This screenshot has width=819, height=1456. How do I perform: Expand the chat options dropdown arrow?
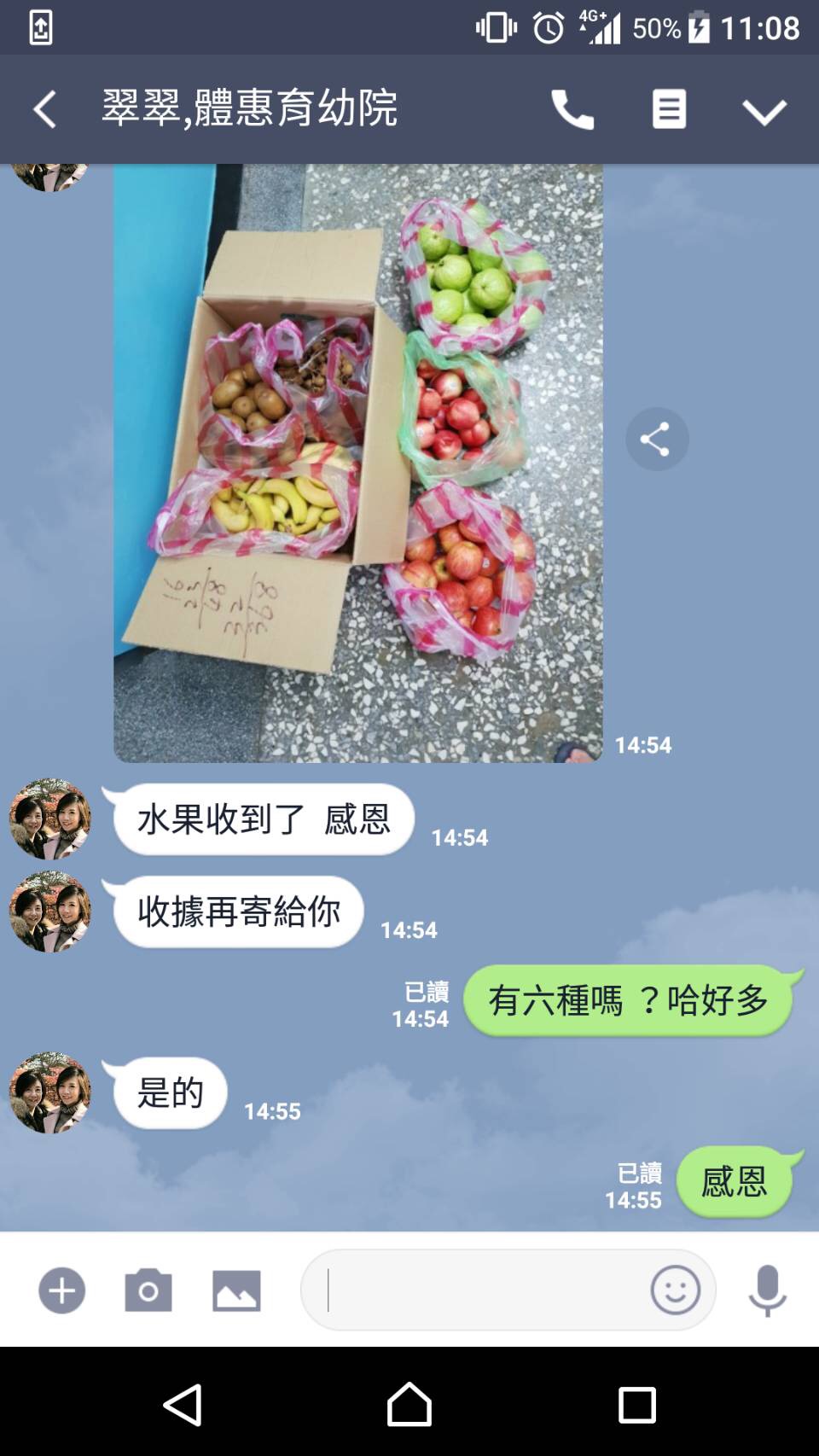(764, 111)
